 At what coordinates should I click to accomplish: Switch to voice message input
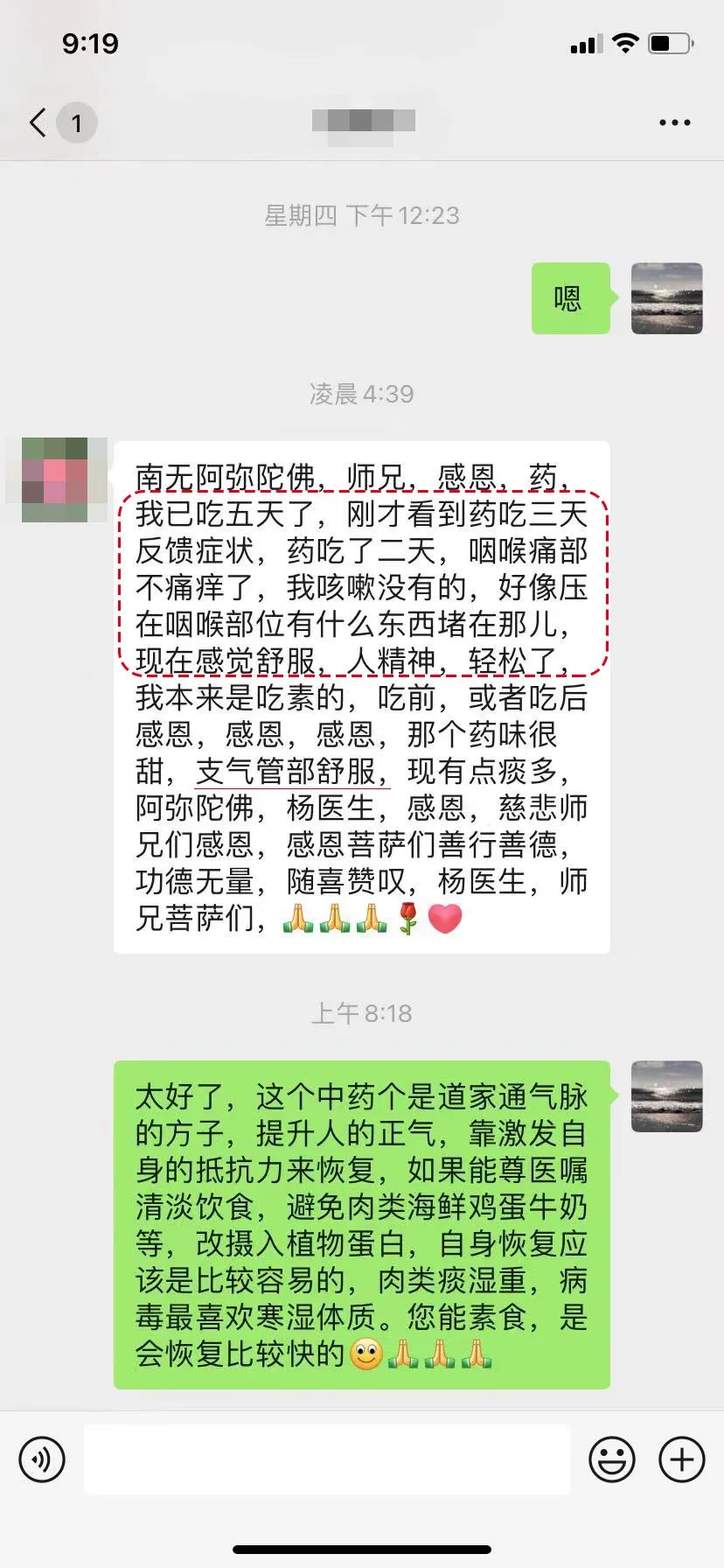click(x=42, y=1459)
